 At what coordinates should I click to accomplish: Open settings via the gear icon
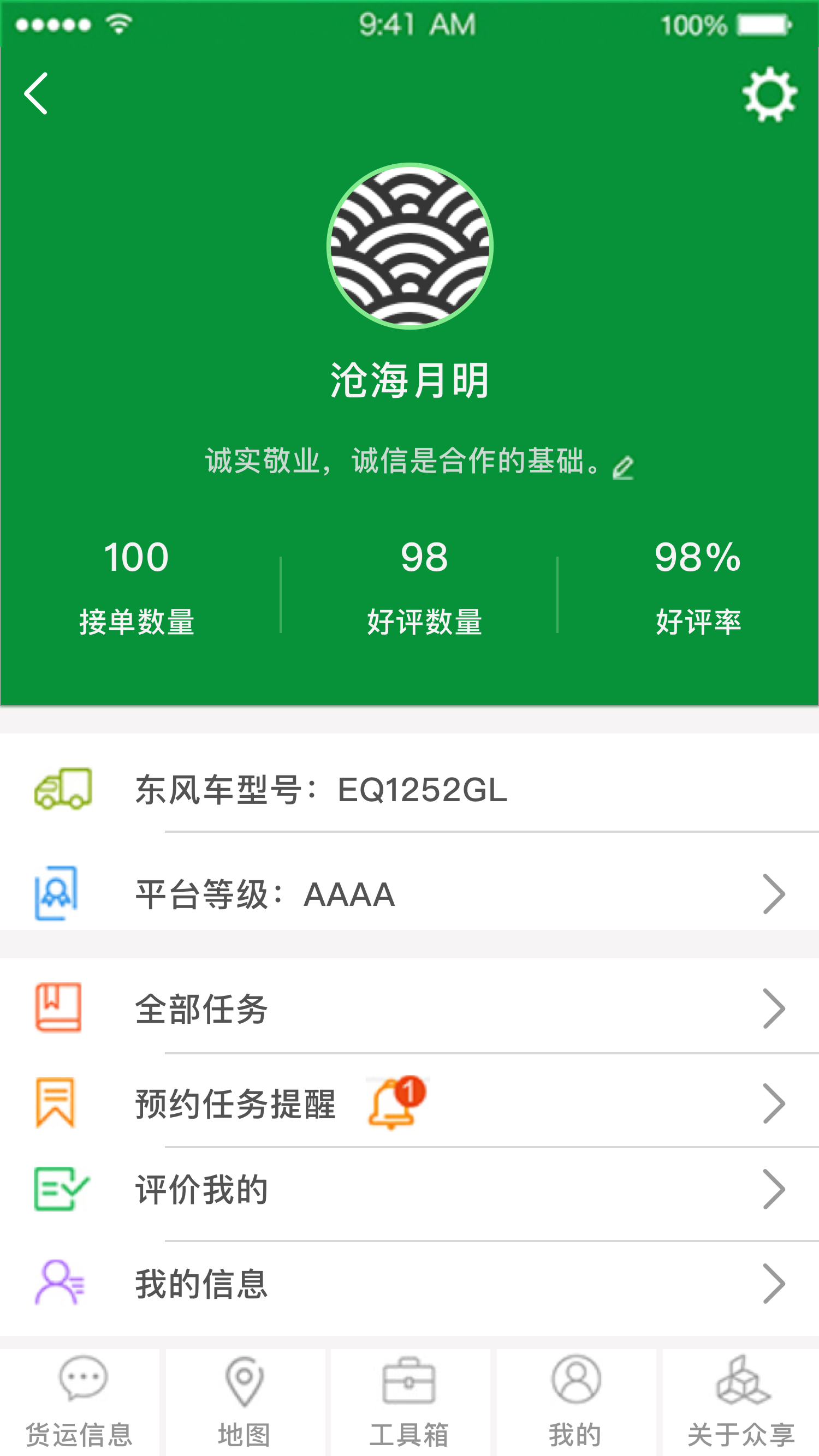click(769, 94)
